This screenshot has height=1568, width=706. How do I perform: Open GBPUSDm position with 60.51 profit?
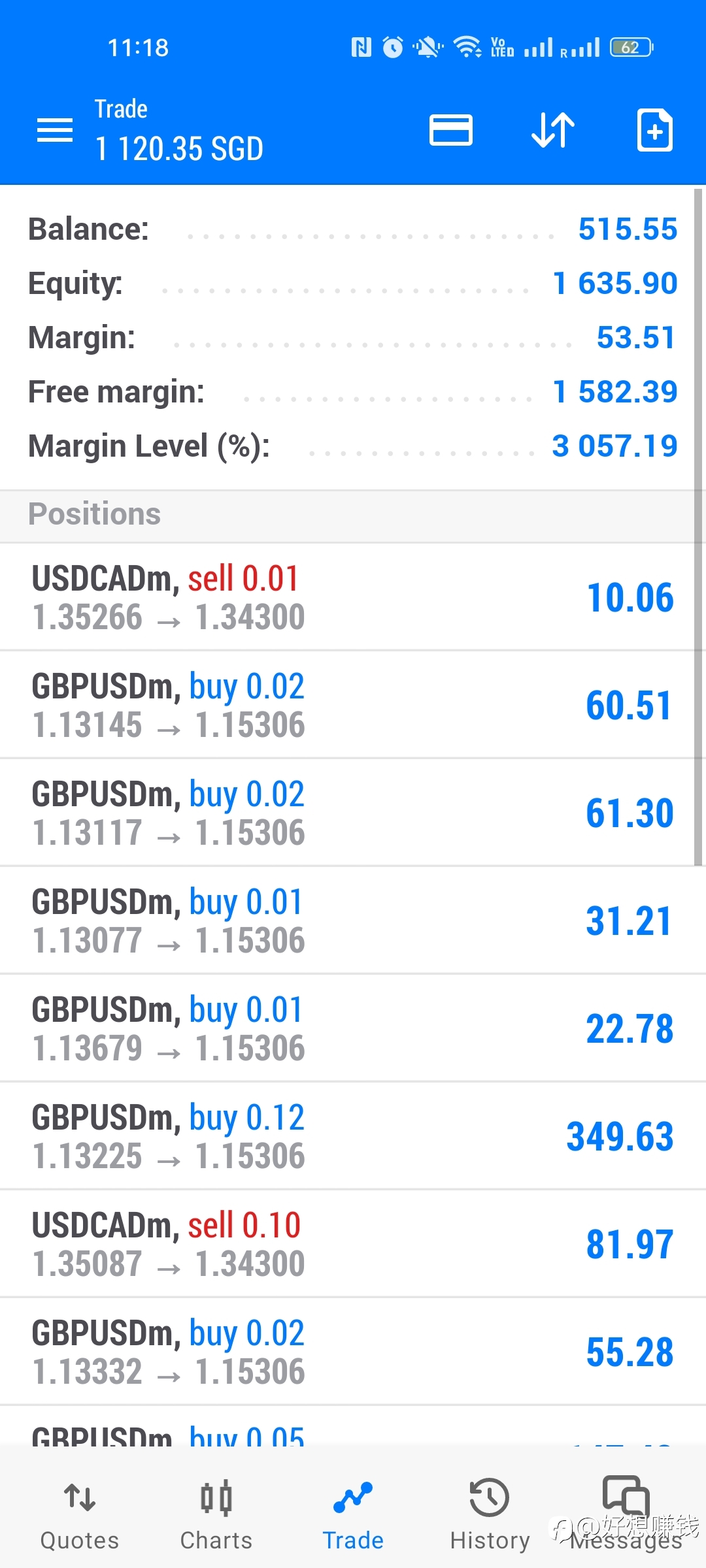coord(353,705)
